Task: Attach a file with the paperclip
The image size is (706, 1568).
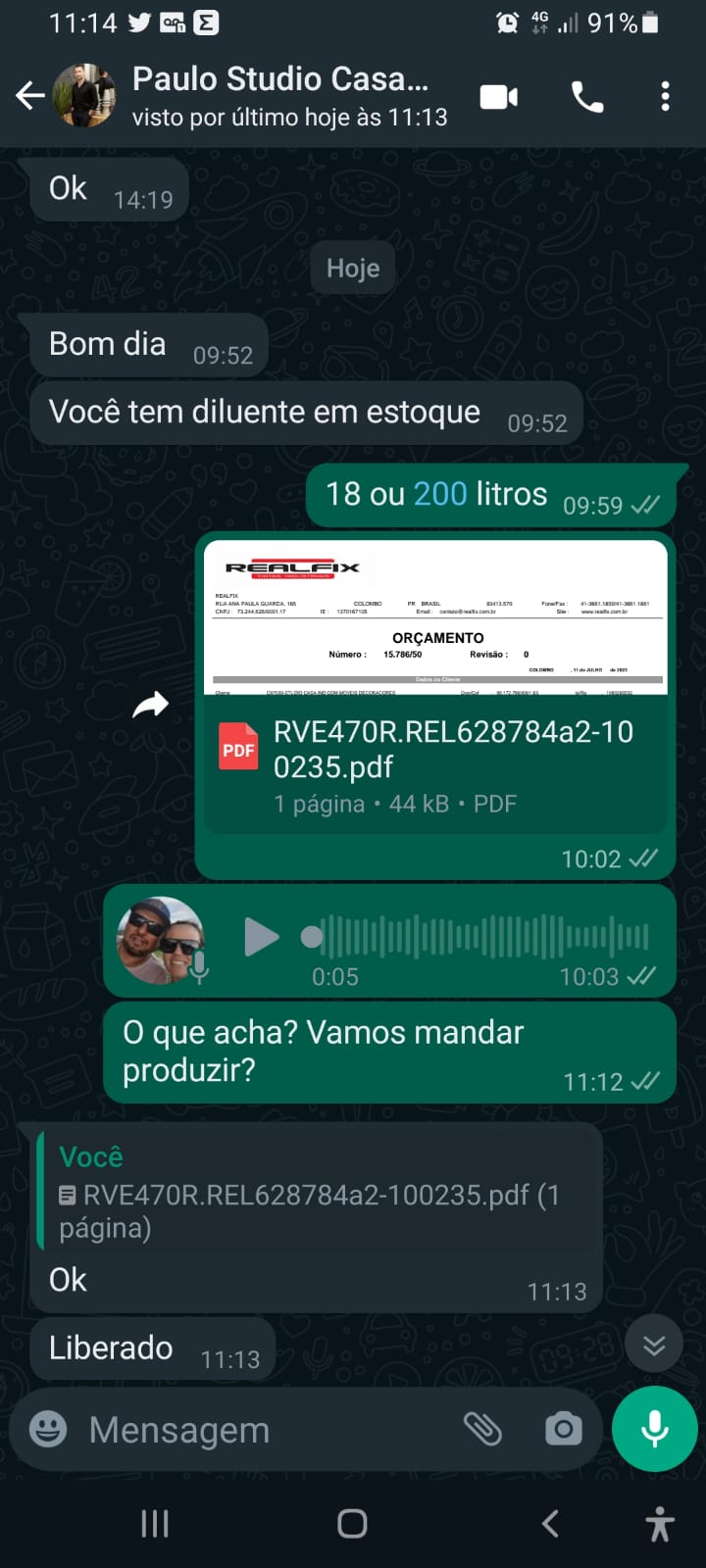Action: pyautogui.click(x=482, y=1430)
